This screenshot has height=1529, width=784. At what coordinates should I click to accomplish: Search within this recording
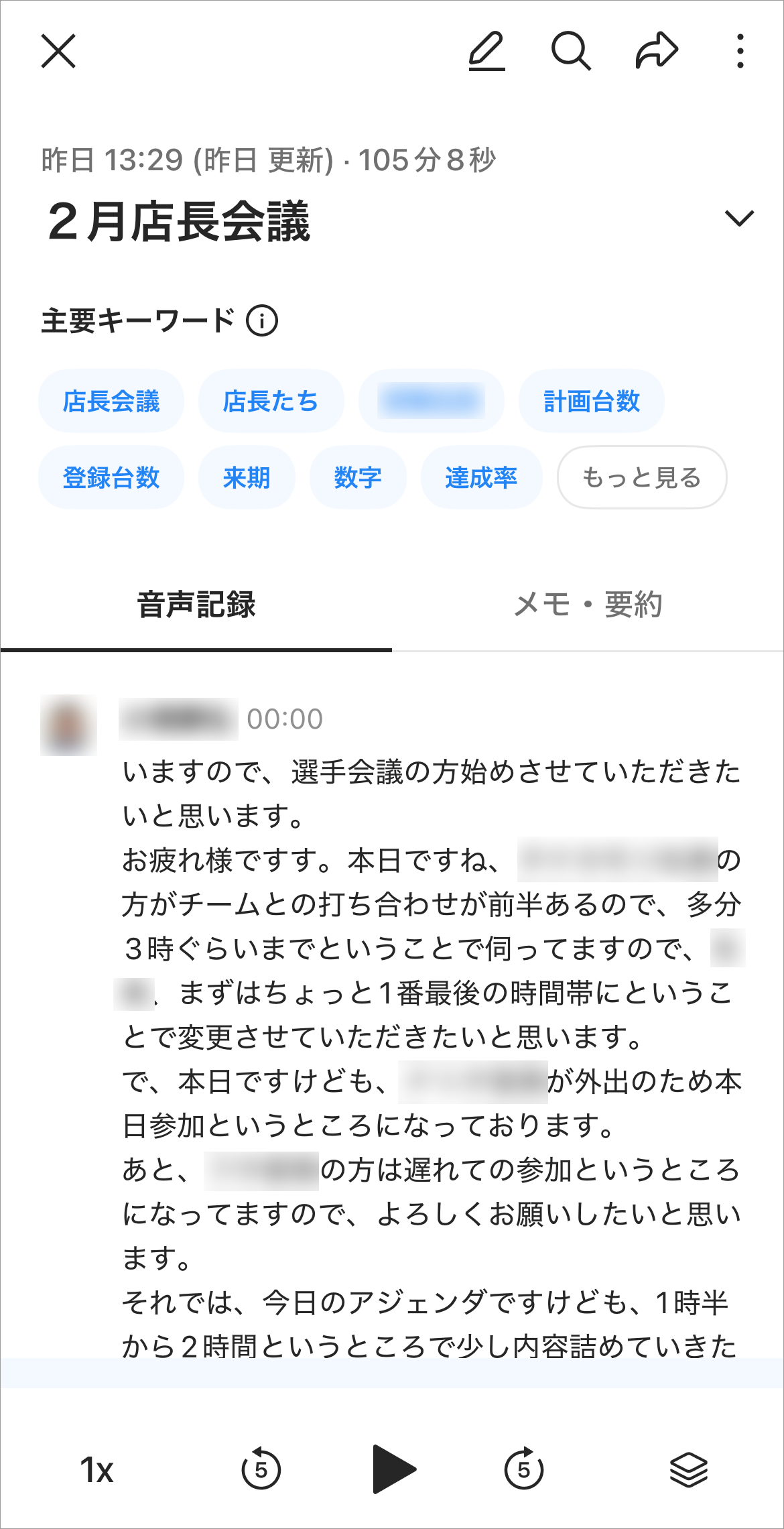[571, 51]
